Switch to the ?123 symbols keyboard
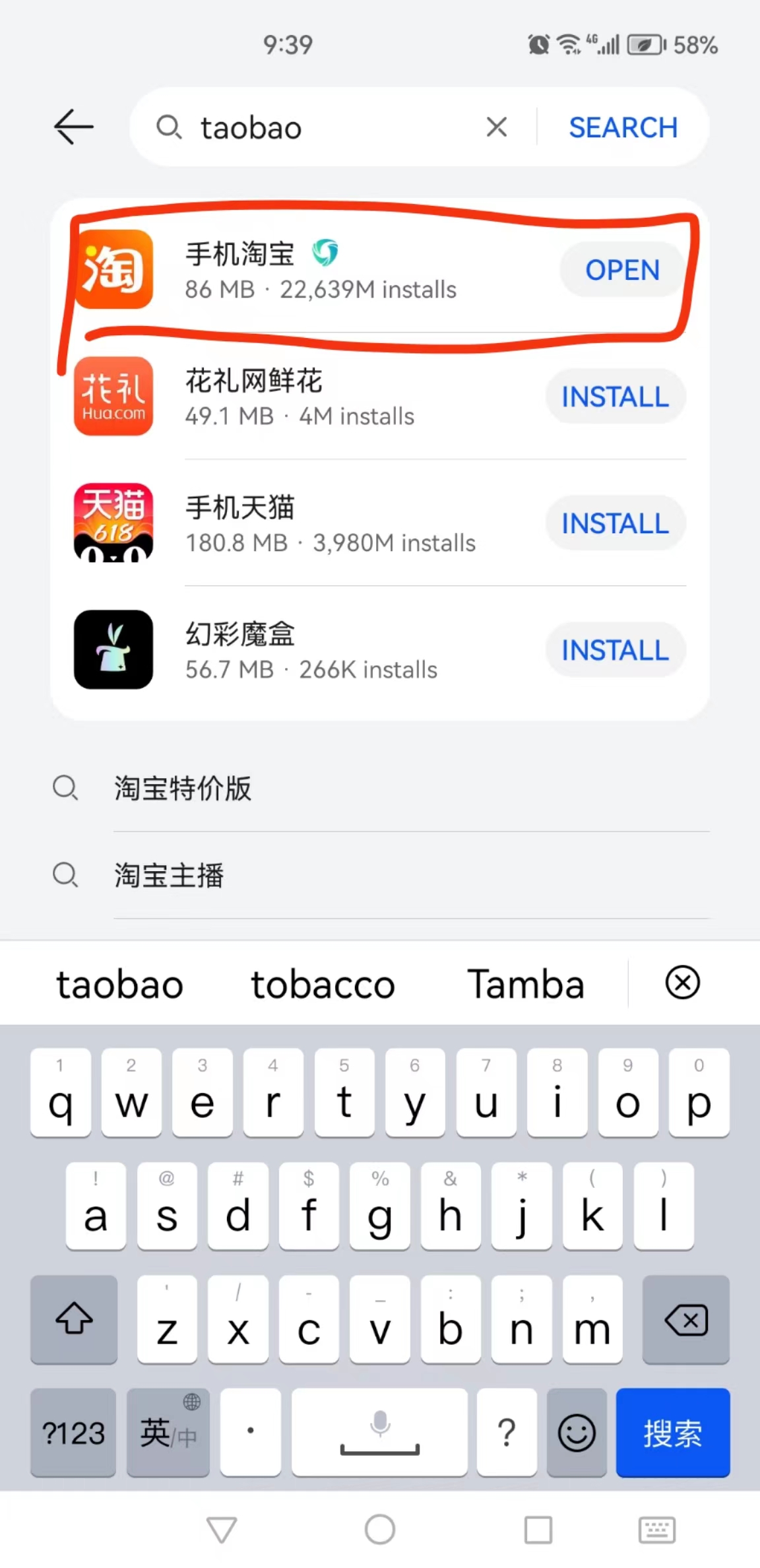 [x=73, y=1433]
